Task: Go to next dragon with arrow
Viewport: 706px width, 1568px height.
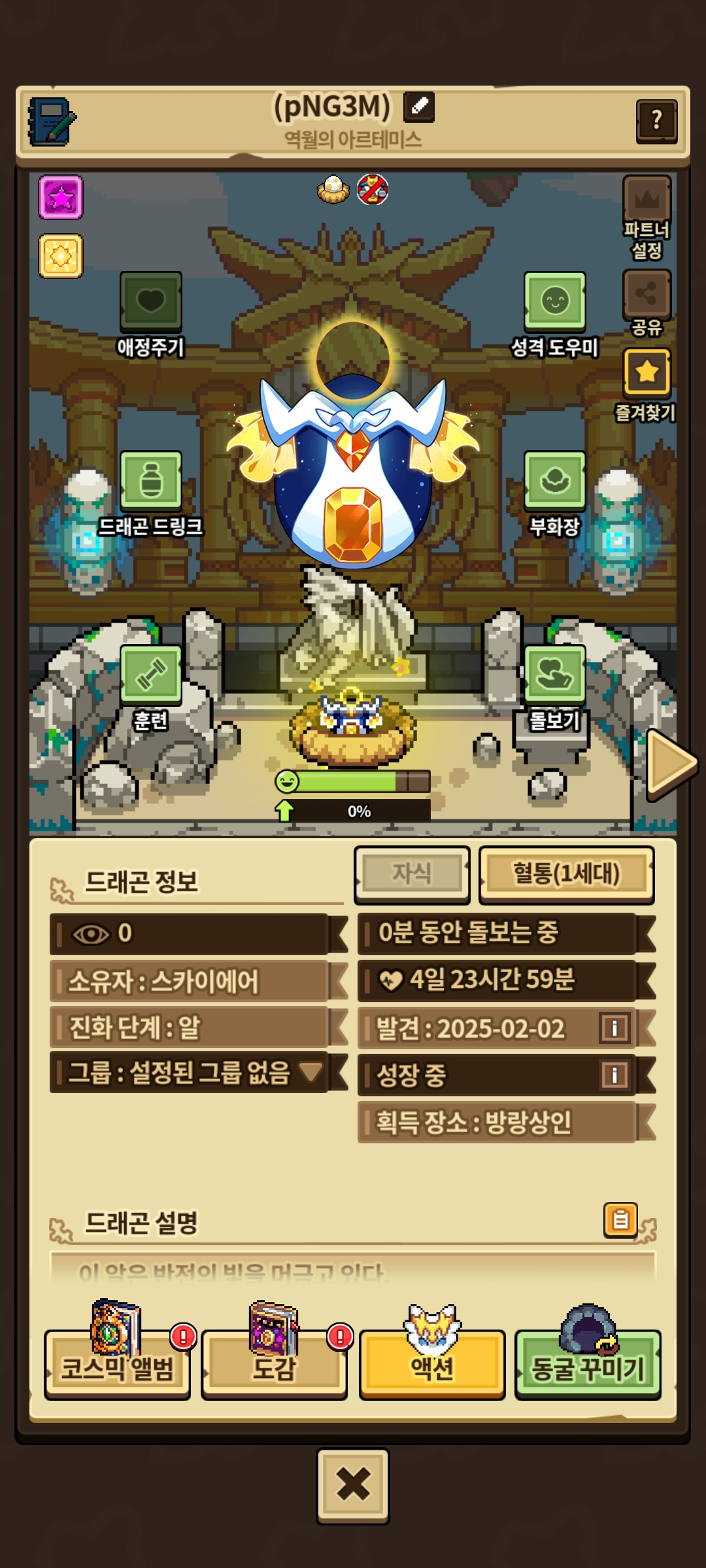Action: tap(670, 763)
